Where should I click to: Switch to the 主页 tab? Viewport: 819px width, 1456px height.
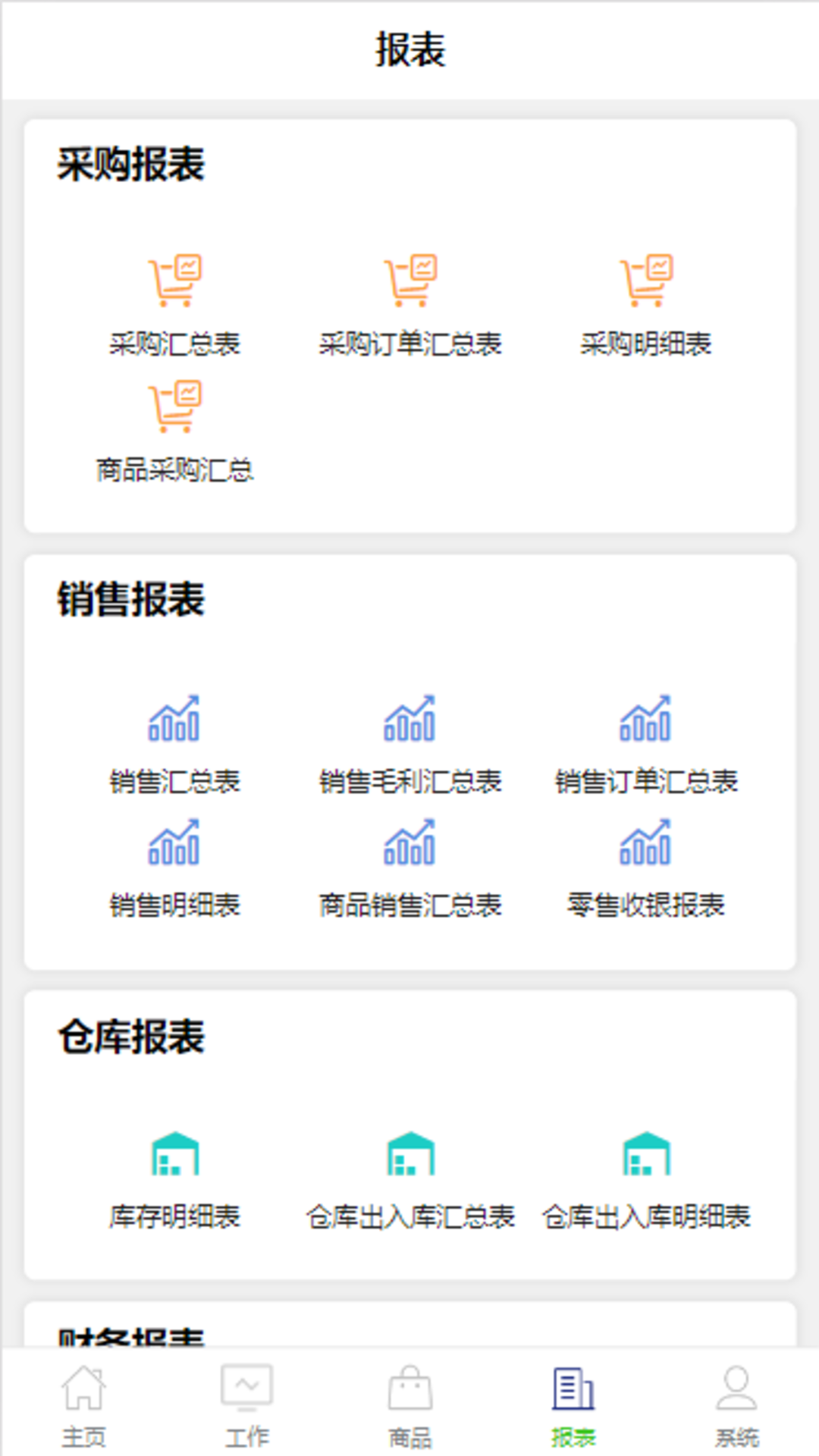pos(83,1407)
